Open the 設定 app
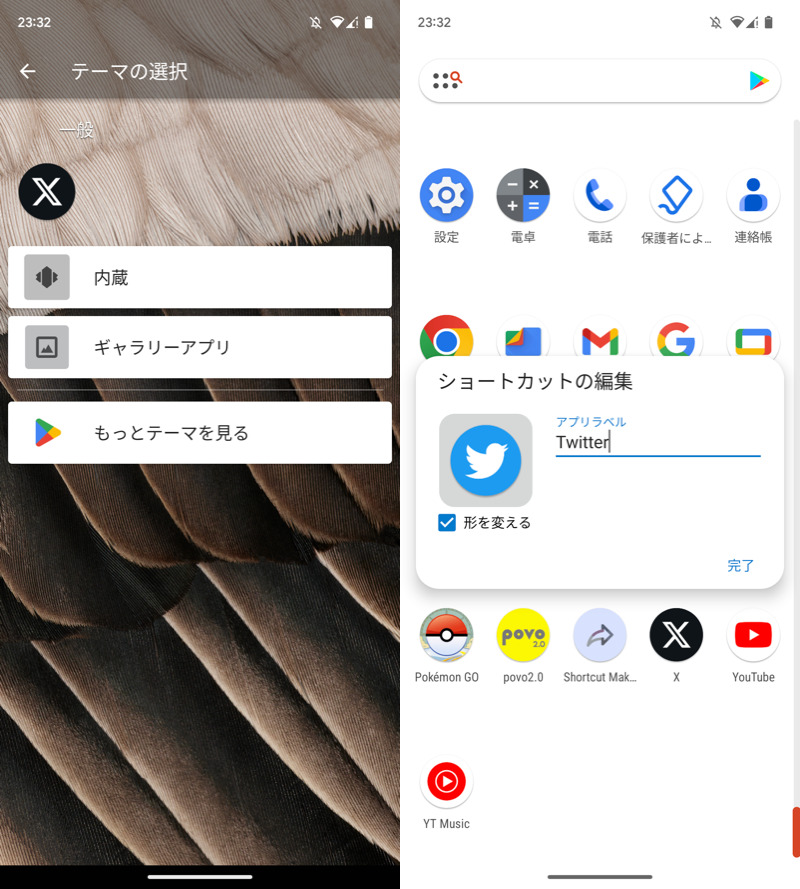Image resolution: width=800 pixels, height=889 pixels. tap(446, 196)
